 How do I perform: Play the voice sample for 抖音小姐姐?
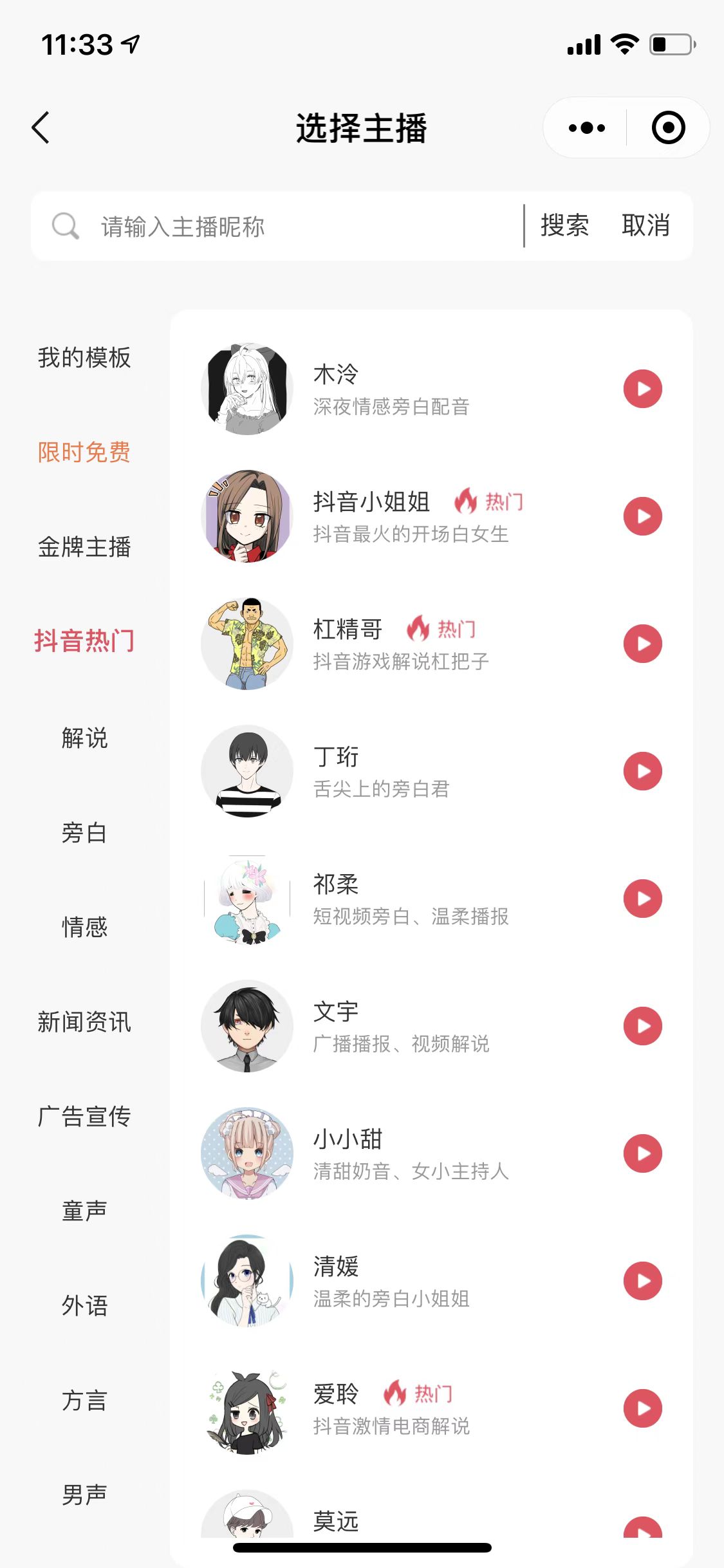[642, 516]
